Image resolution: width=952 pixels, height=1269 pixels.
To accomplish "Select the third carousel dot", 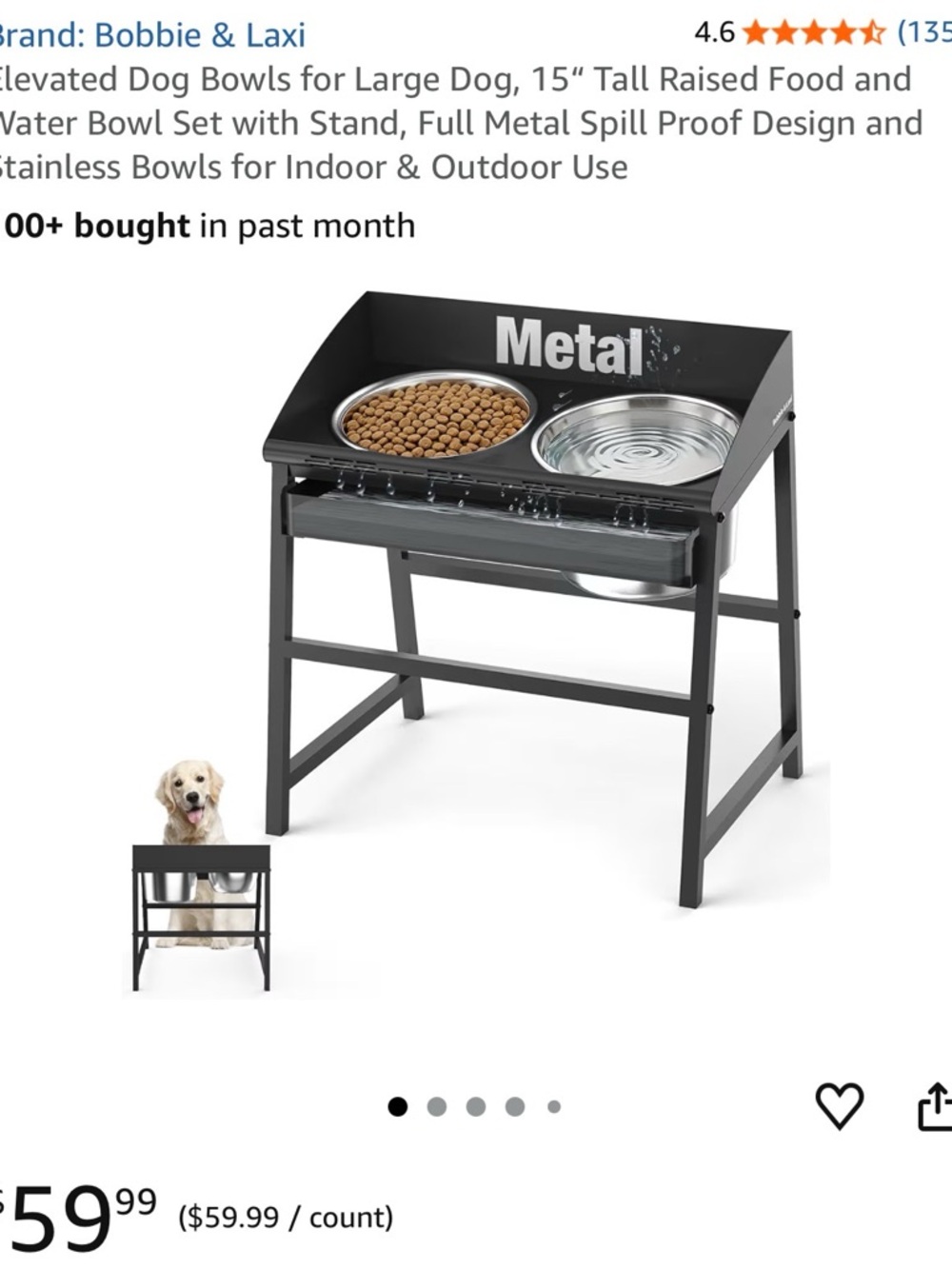I will (475, 1105).
